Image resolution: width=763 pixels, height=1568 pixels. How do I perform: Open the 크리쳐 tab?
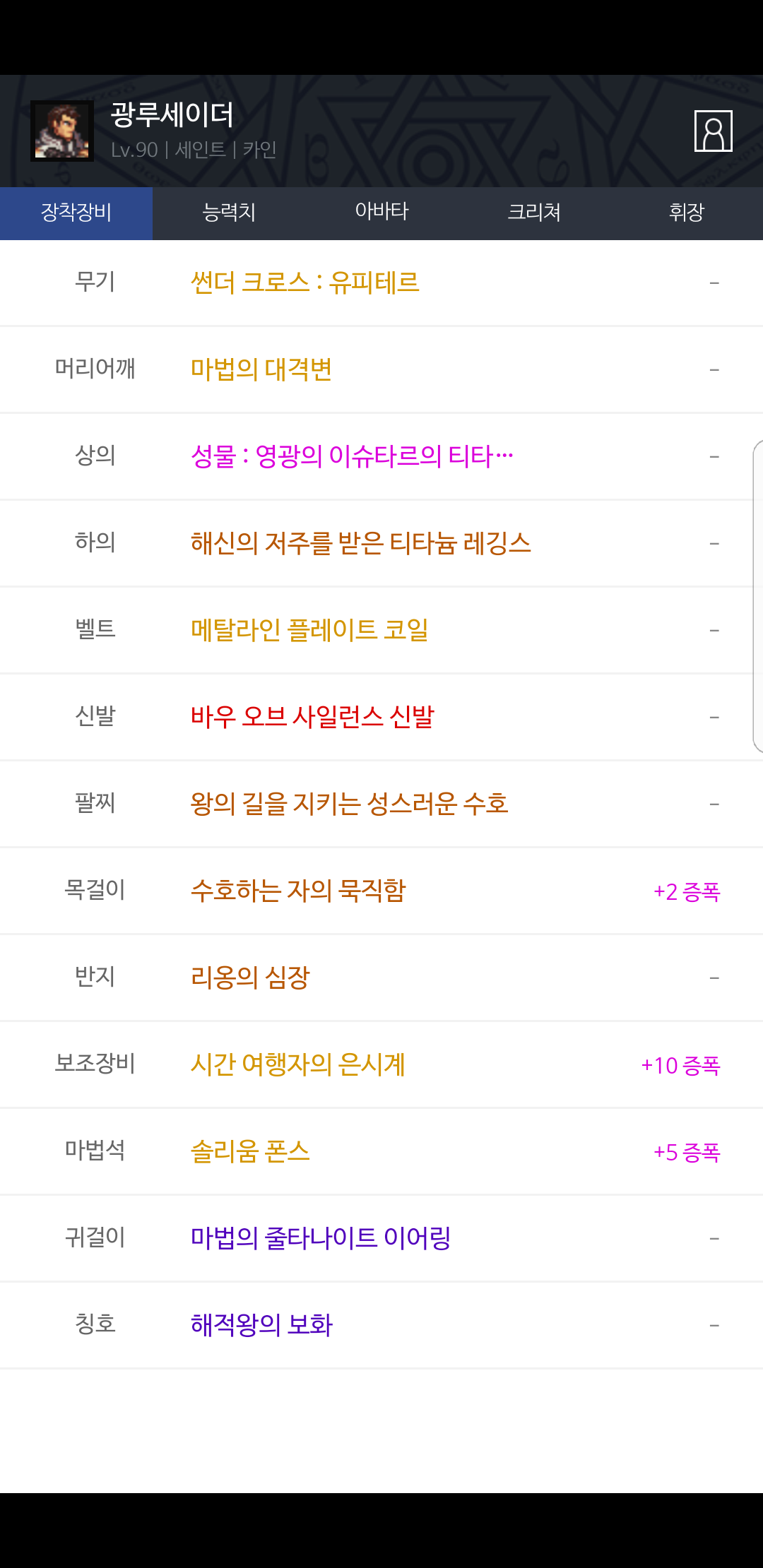click(534, 213)
